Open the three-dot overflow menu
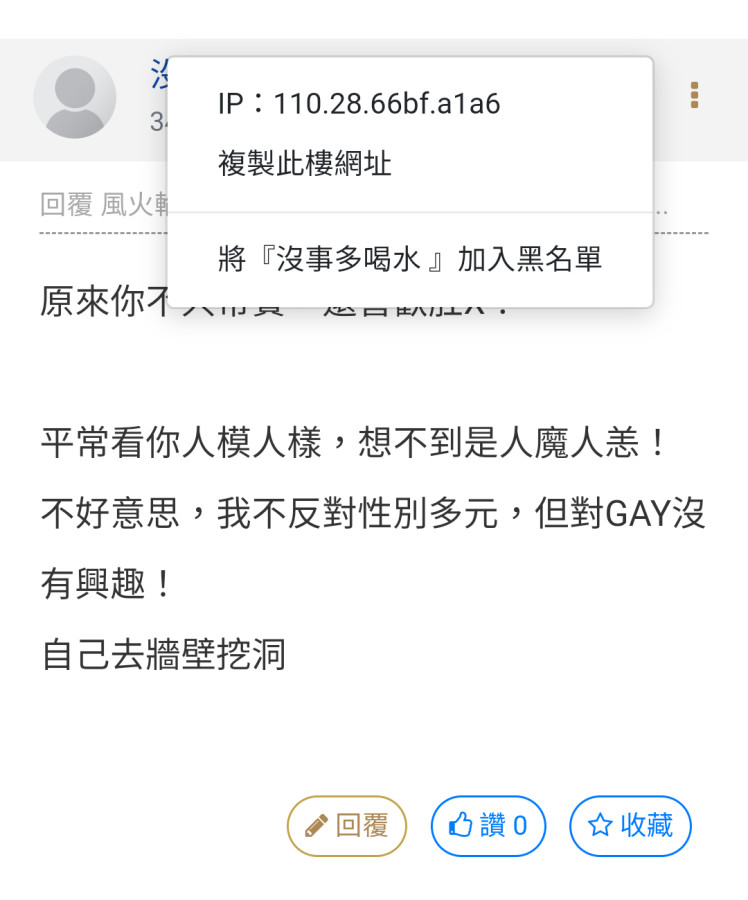Screen dimensions: 748x900 click(694, 96)
